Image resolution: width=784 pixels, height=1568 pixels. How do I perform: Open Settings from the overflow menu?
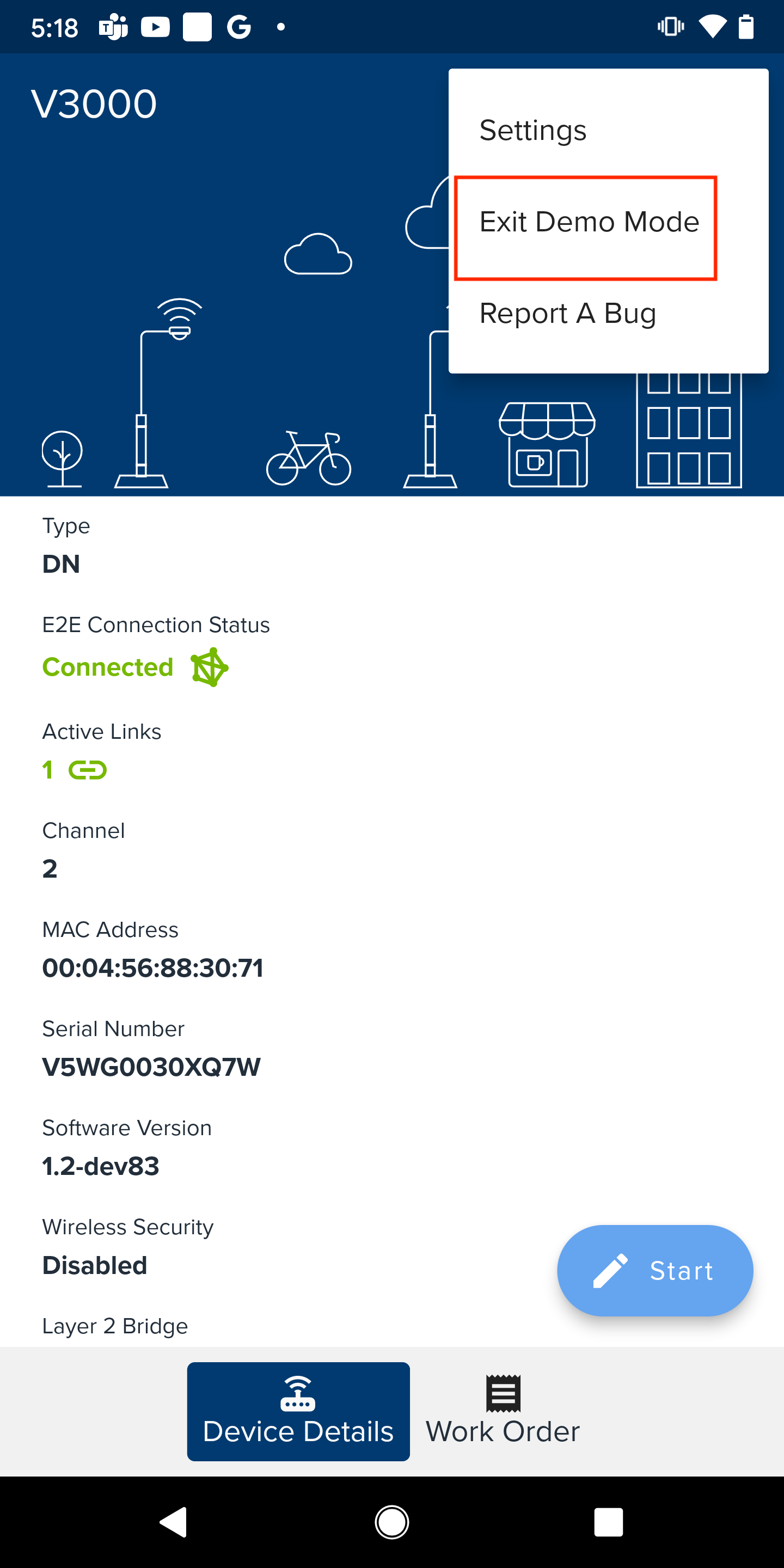coord(608,130)
